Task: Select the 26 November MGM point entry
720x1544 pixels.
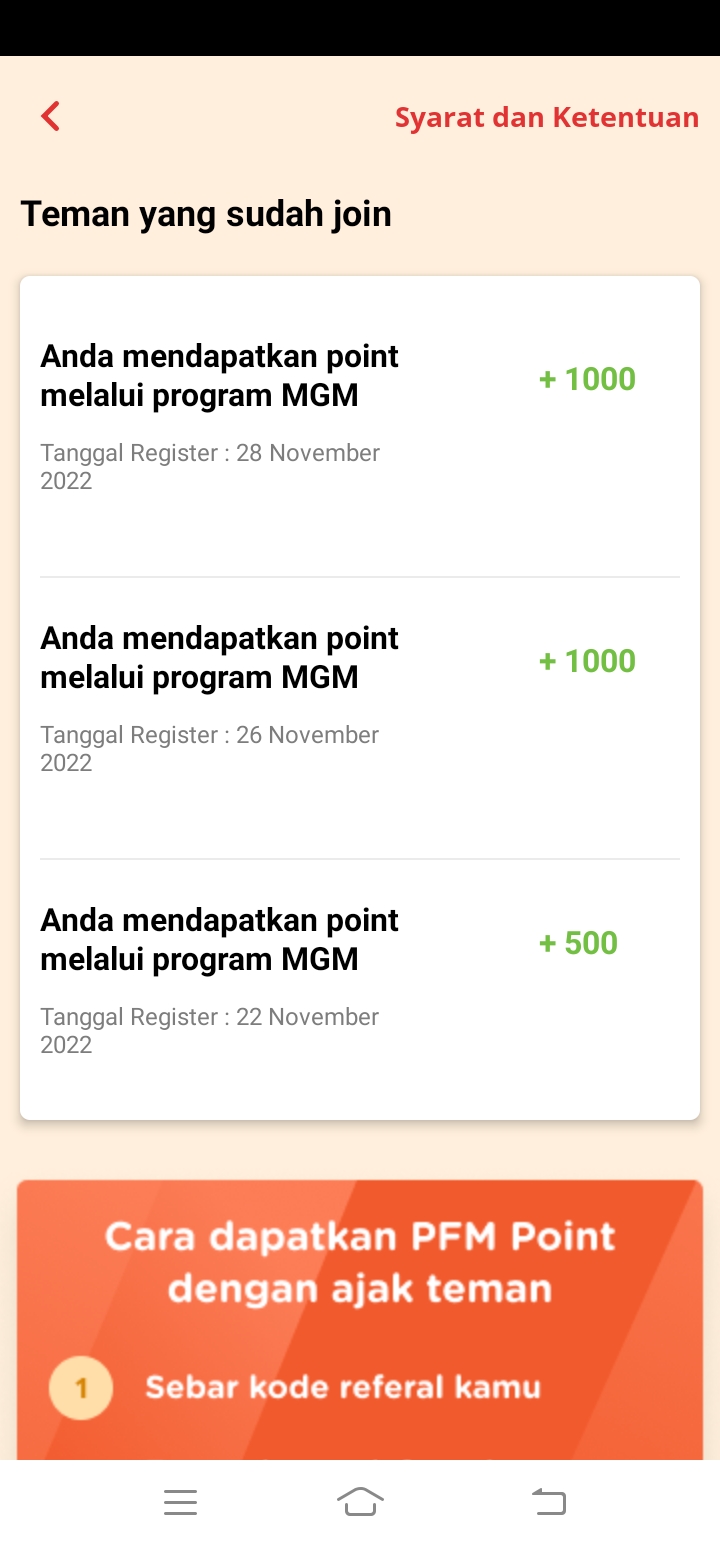Action: click(220, 657)
